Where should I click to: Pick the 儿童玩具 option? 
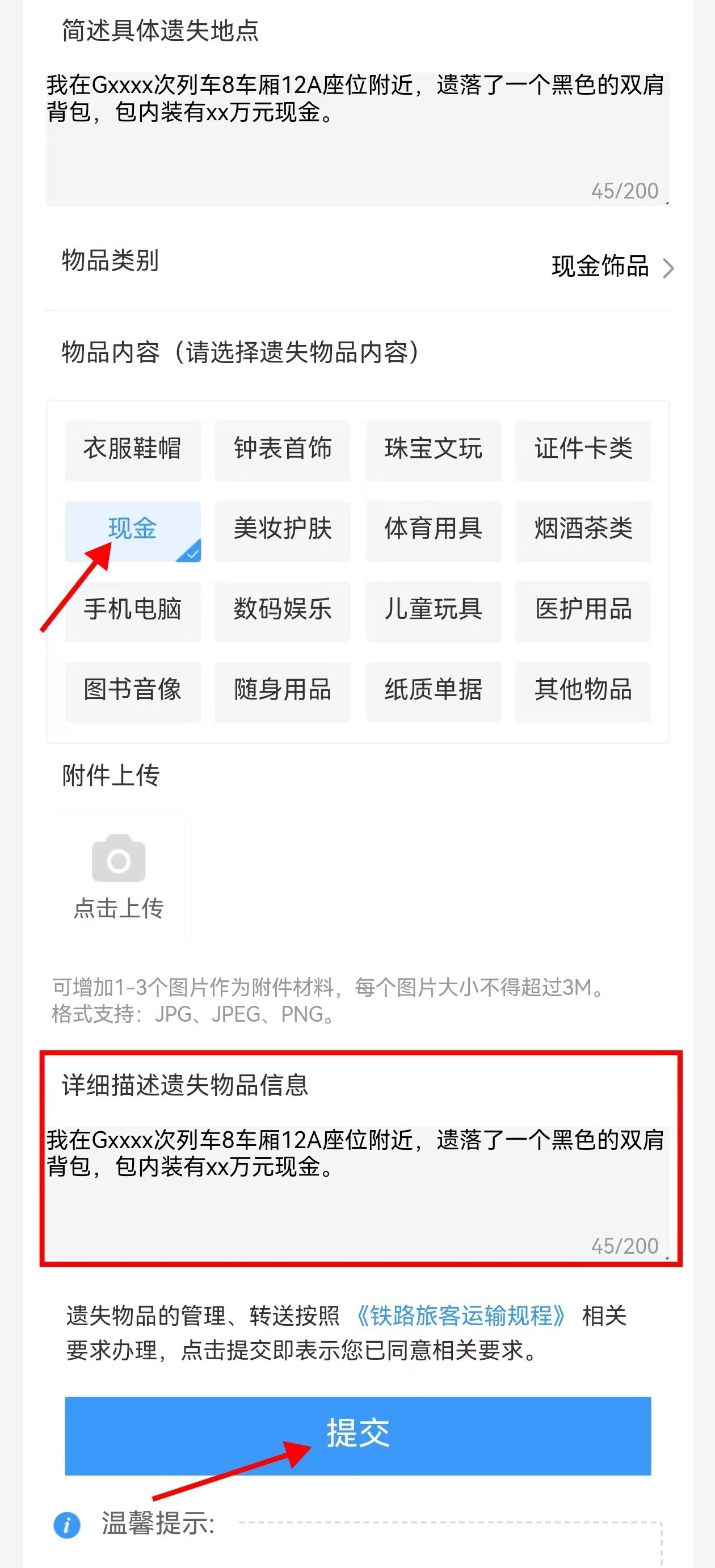pos(433,610)
